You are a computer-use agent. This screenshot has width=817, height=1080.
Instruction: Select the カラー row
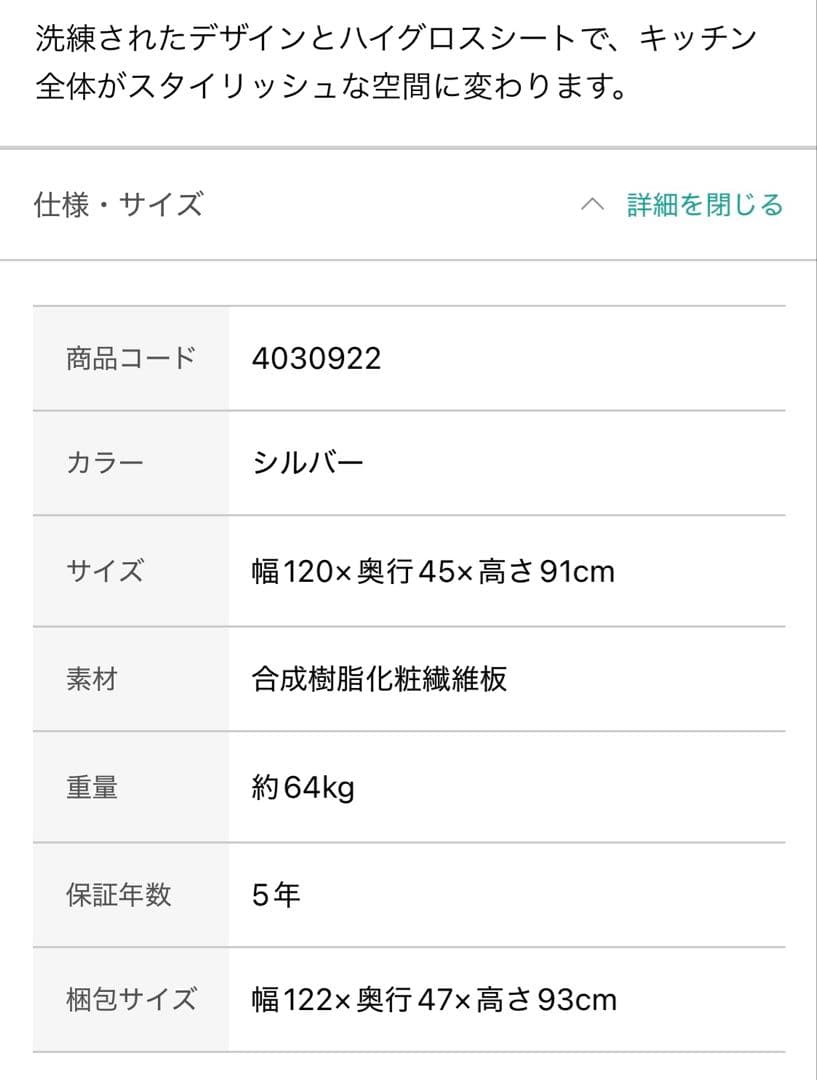tap(102, 462)
